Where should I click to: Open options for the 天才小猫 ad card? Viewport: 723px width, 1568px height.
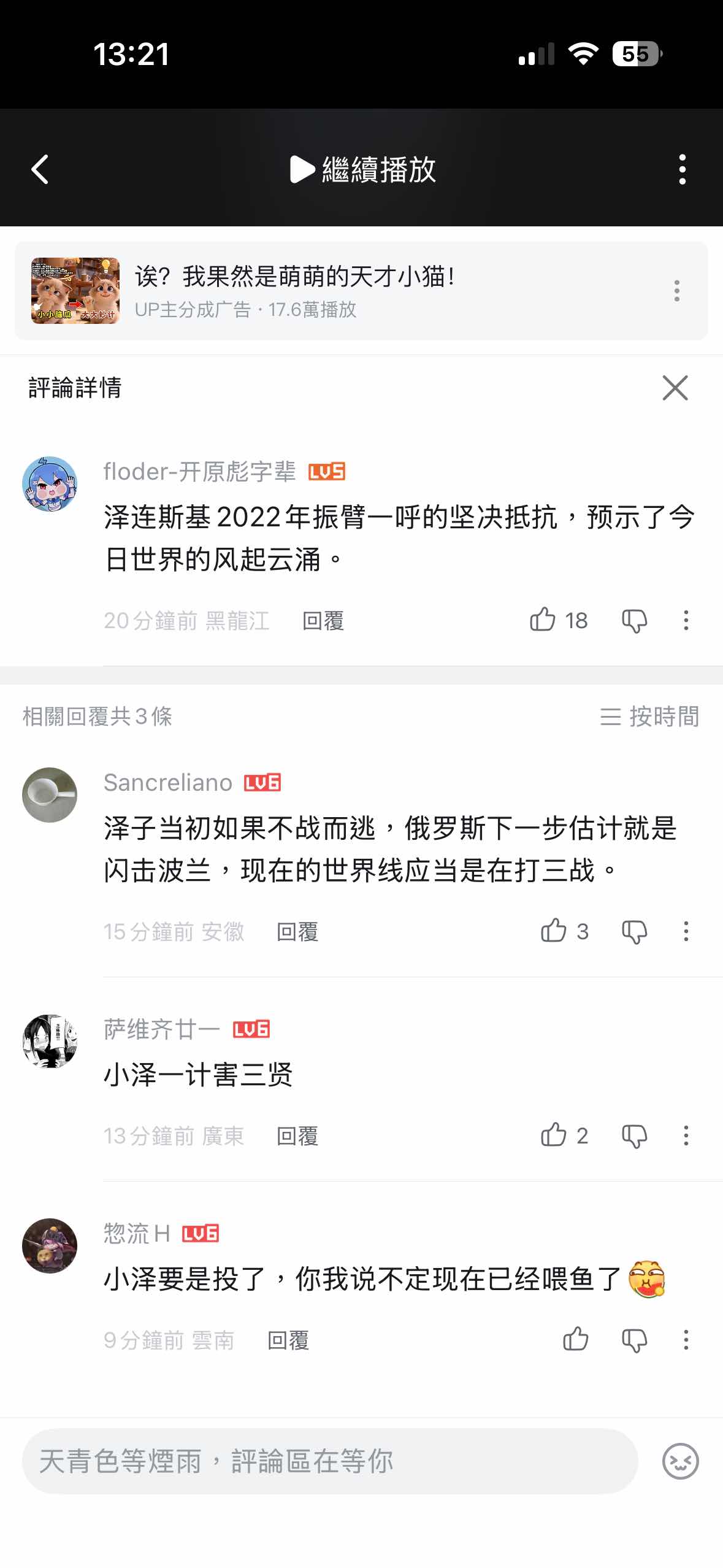(x=676, y=291)
